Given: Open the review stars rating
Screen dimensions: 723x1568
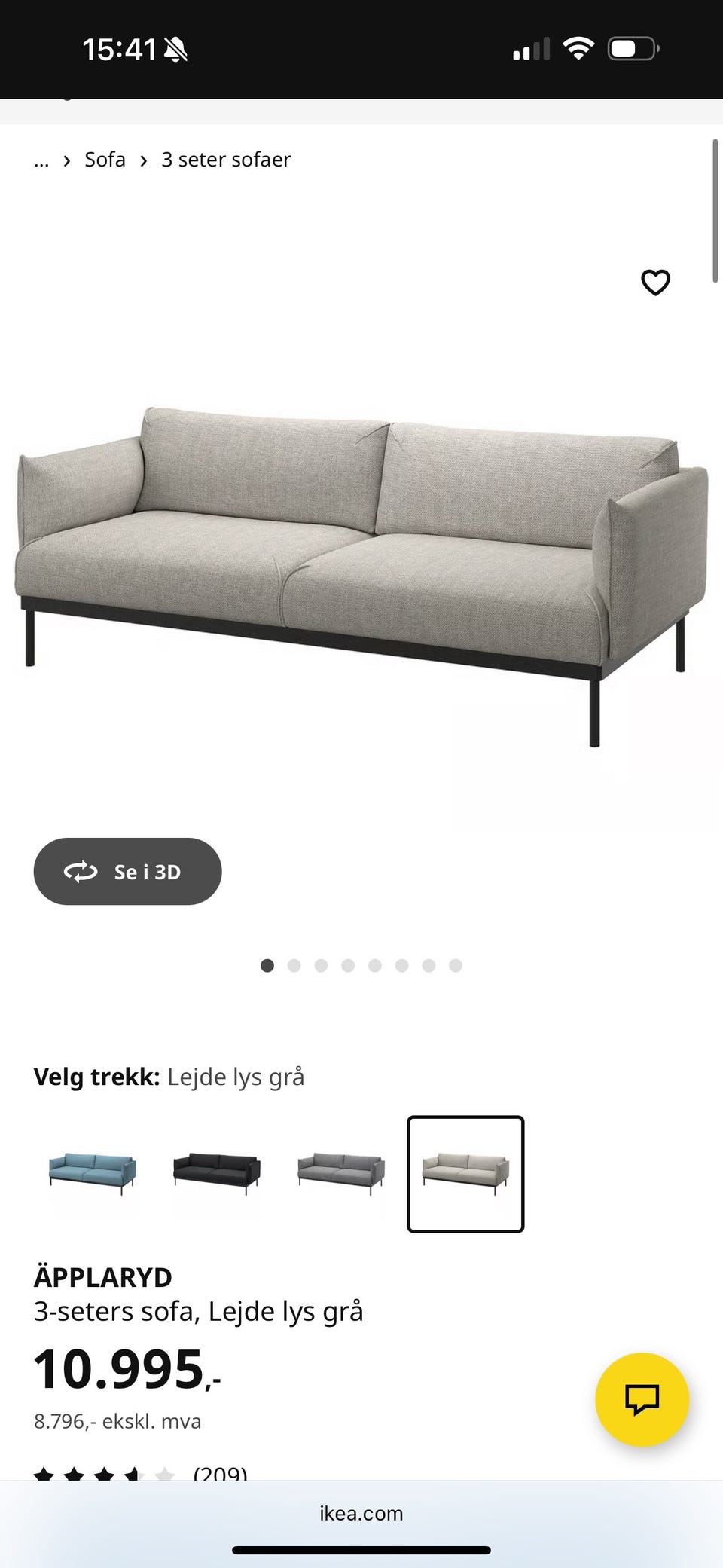Looking at the screenshot, I should 103,1472.
